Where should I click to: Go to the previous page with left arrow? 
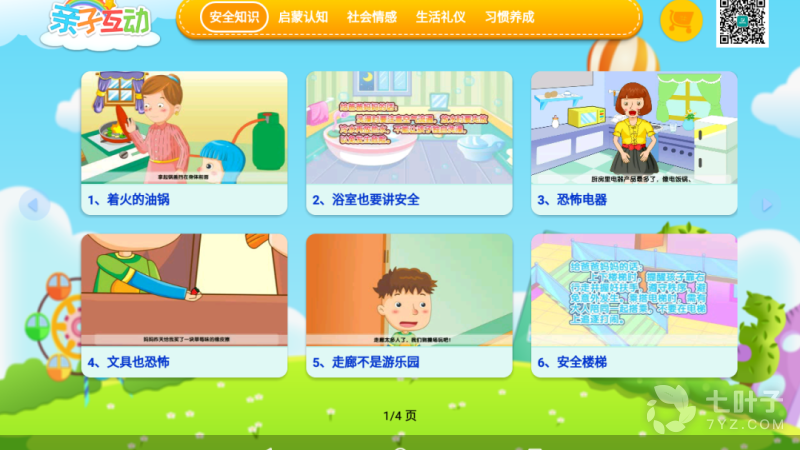coord(33,205)
